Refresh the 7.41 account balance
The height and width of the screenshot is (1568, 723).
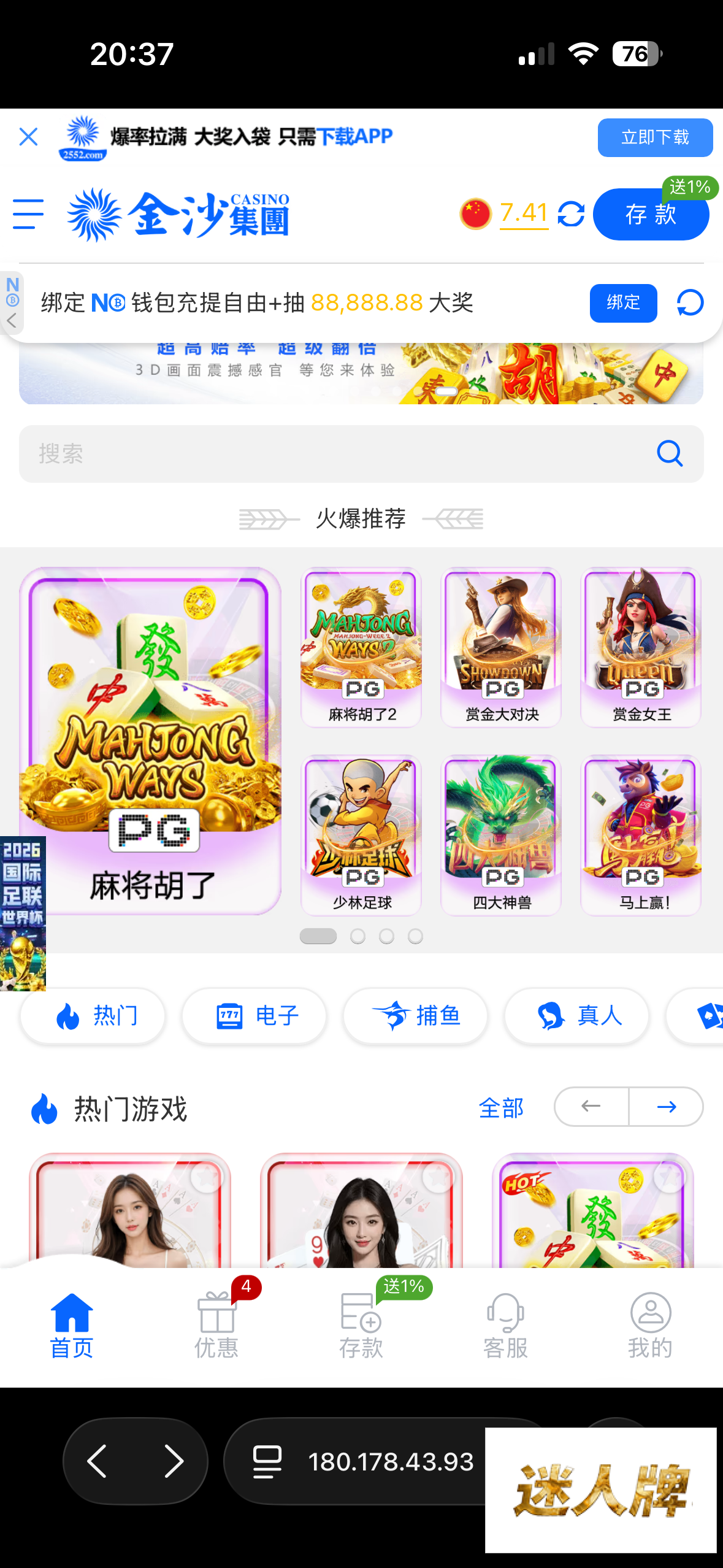coord(571,214)
